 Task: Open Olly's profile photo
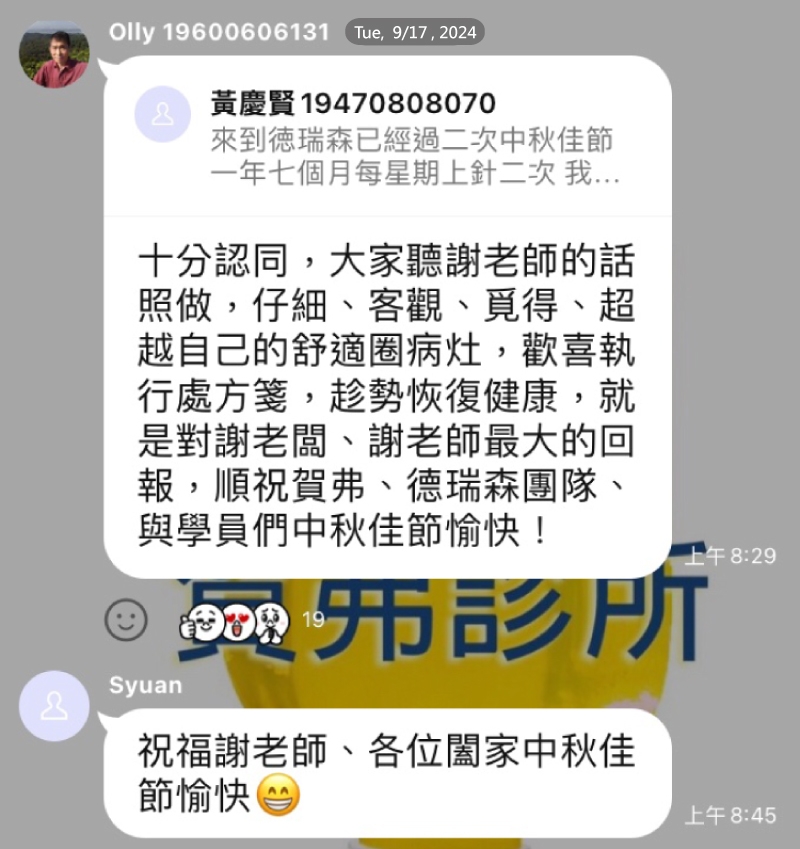[54, 54]
